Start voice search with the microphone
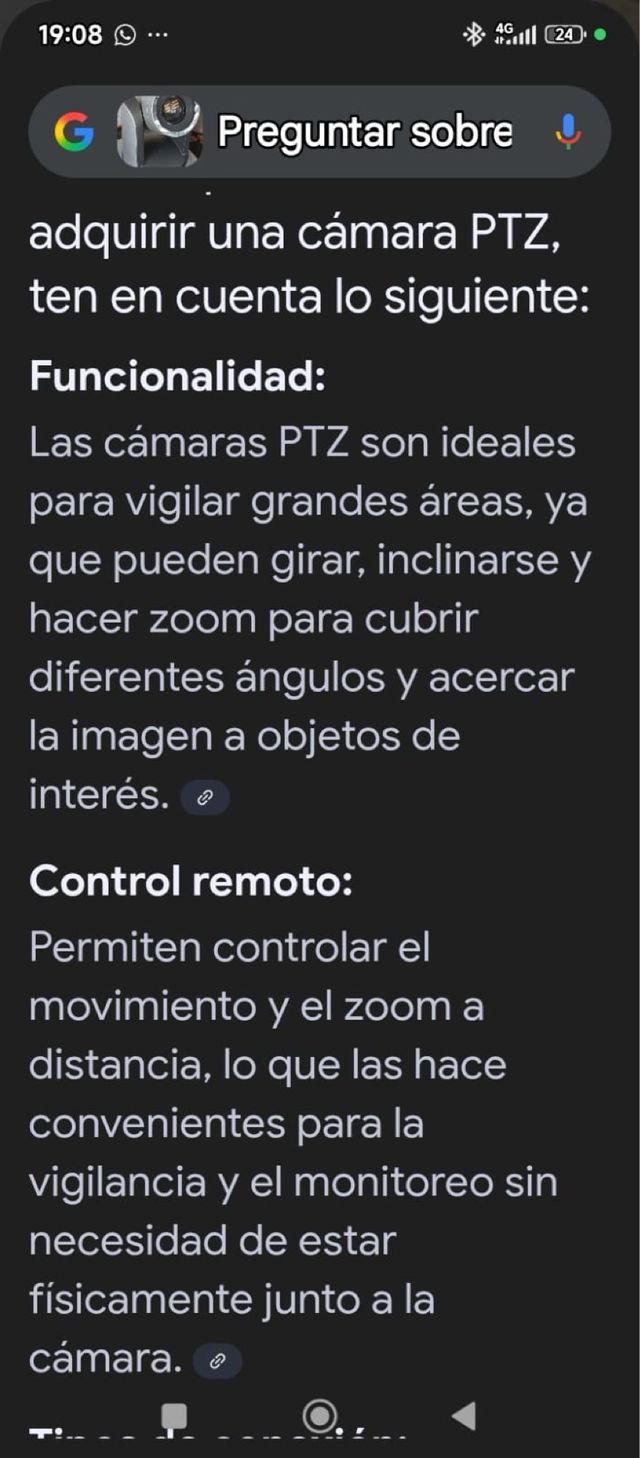The height and width of the screenshot is (1458, 640). tap(567, 132)
